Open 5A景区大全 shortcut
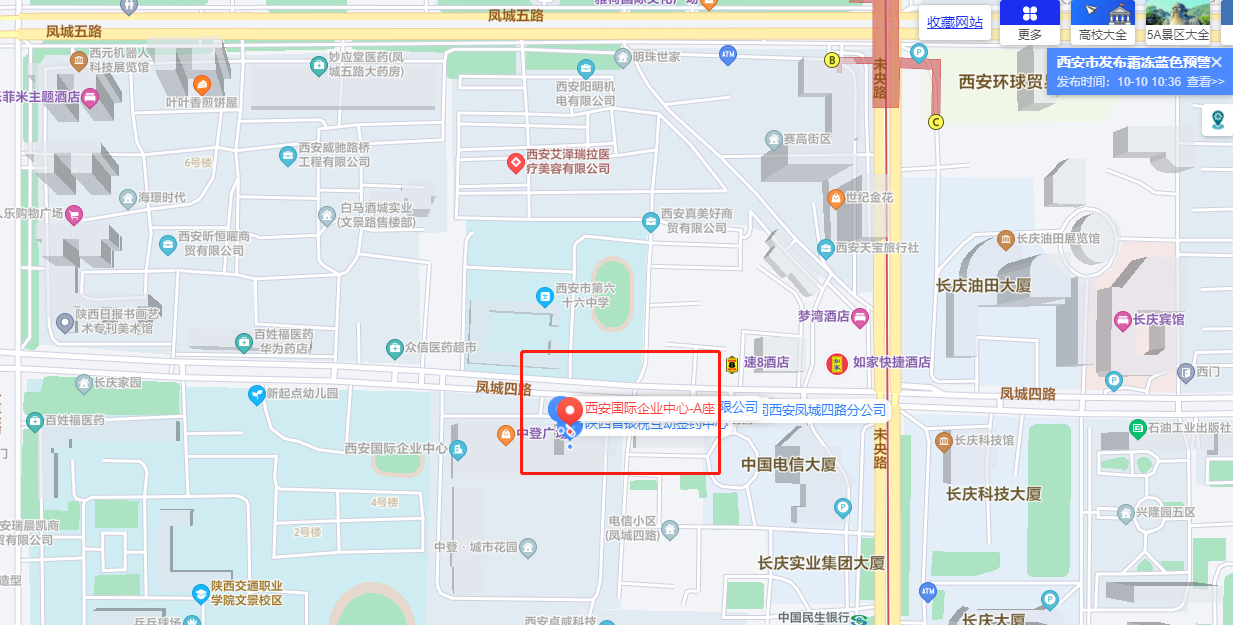1233x625 pixels. (1177, 22)
